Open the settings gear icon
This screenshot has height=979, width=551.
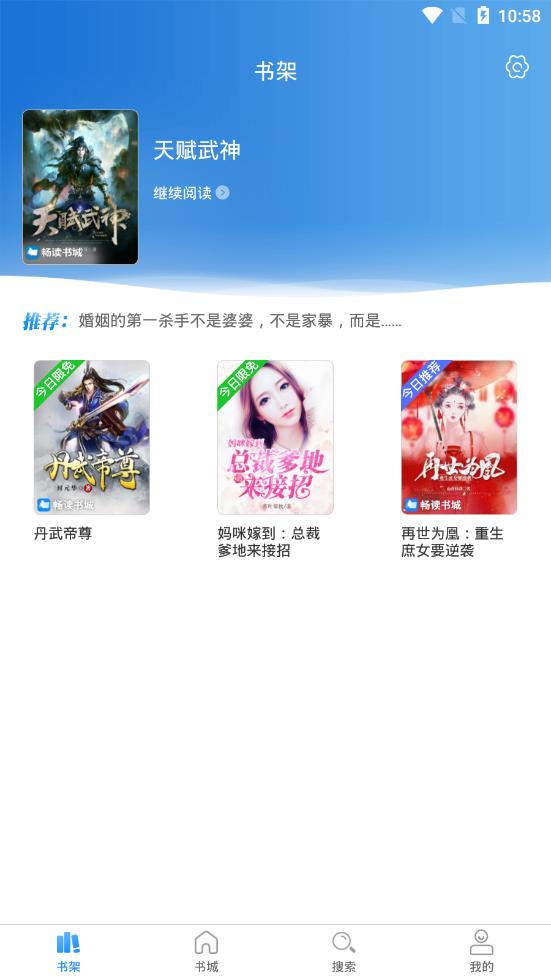pyautogui.click(x=517, y=67)
